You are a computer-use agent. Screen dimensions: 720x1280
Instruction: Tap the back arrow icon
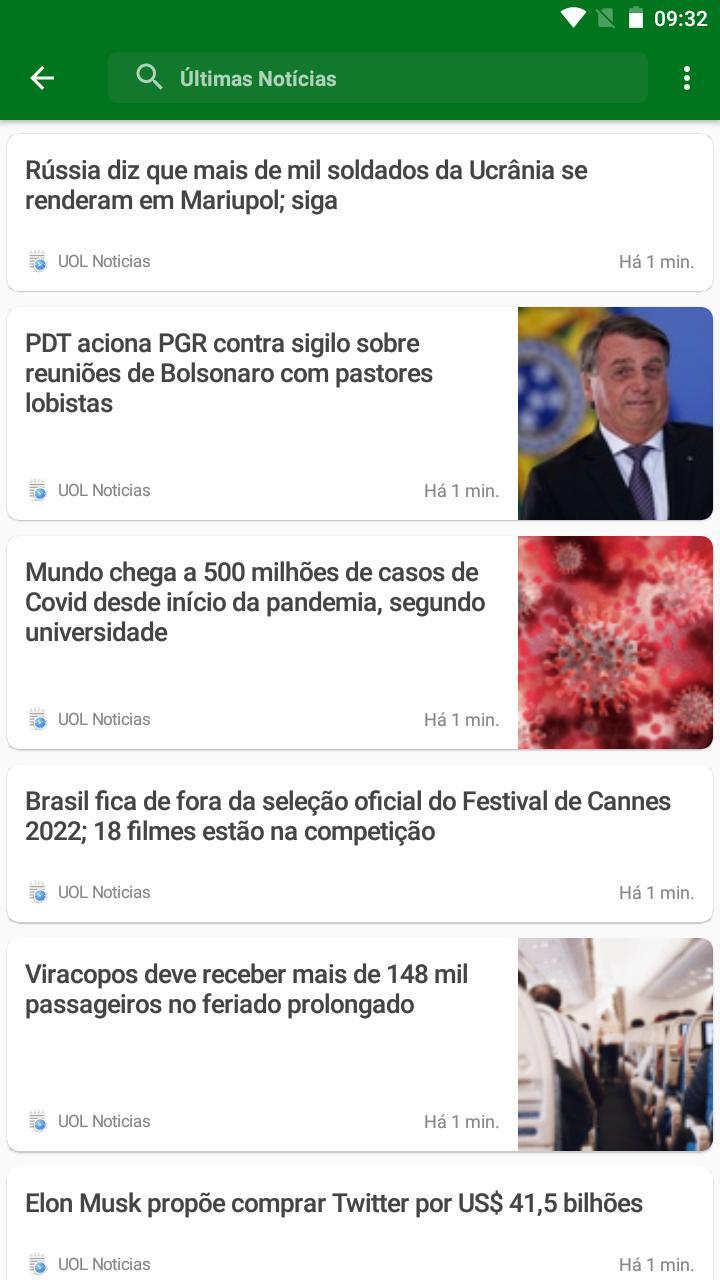point(42,77)
